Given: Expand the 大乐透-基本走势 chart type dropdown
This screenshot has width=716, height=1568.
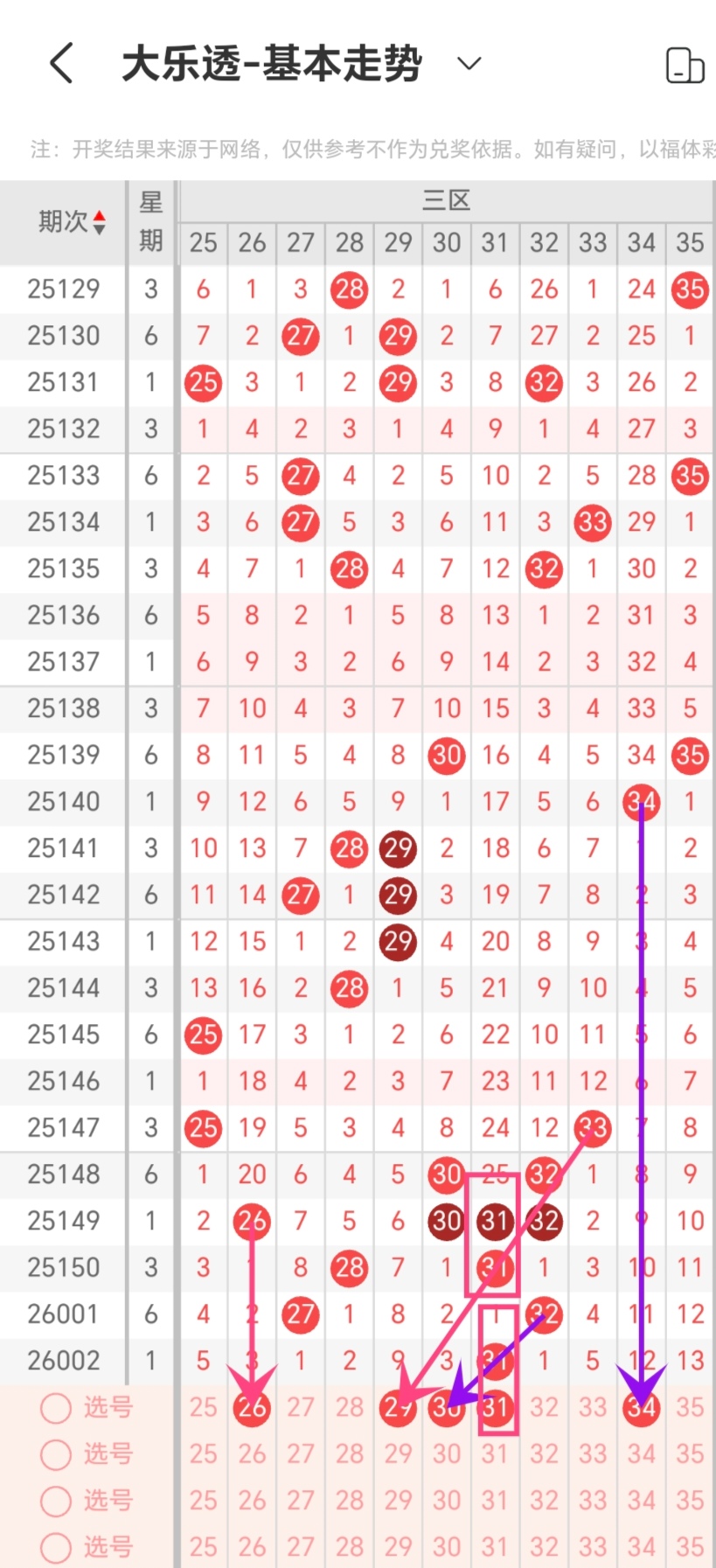Looking at the screenshot, I should coord(469,63).
